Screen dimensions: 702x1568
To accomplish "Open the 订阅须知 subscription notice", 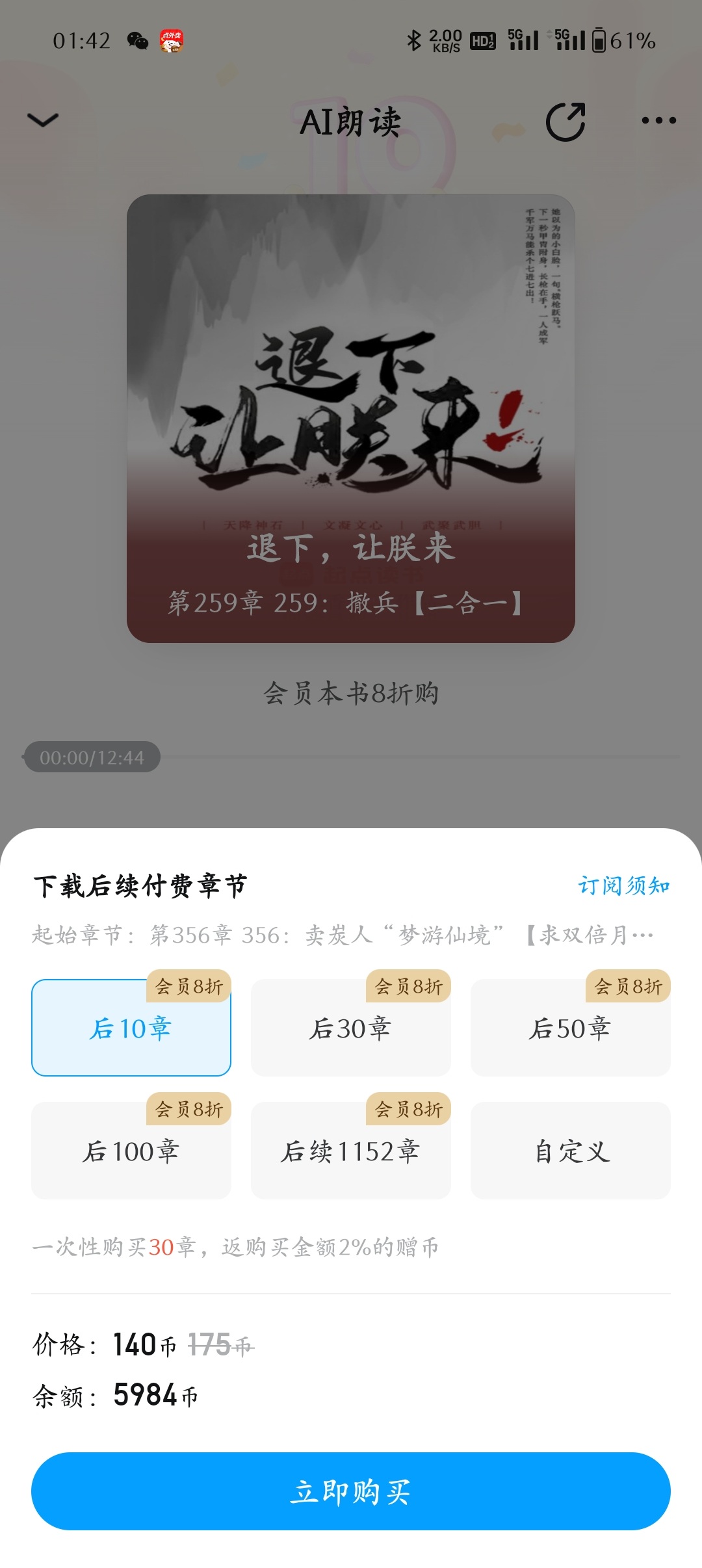I will tap(624, 885).
